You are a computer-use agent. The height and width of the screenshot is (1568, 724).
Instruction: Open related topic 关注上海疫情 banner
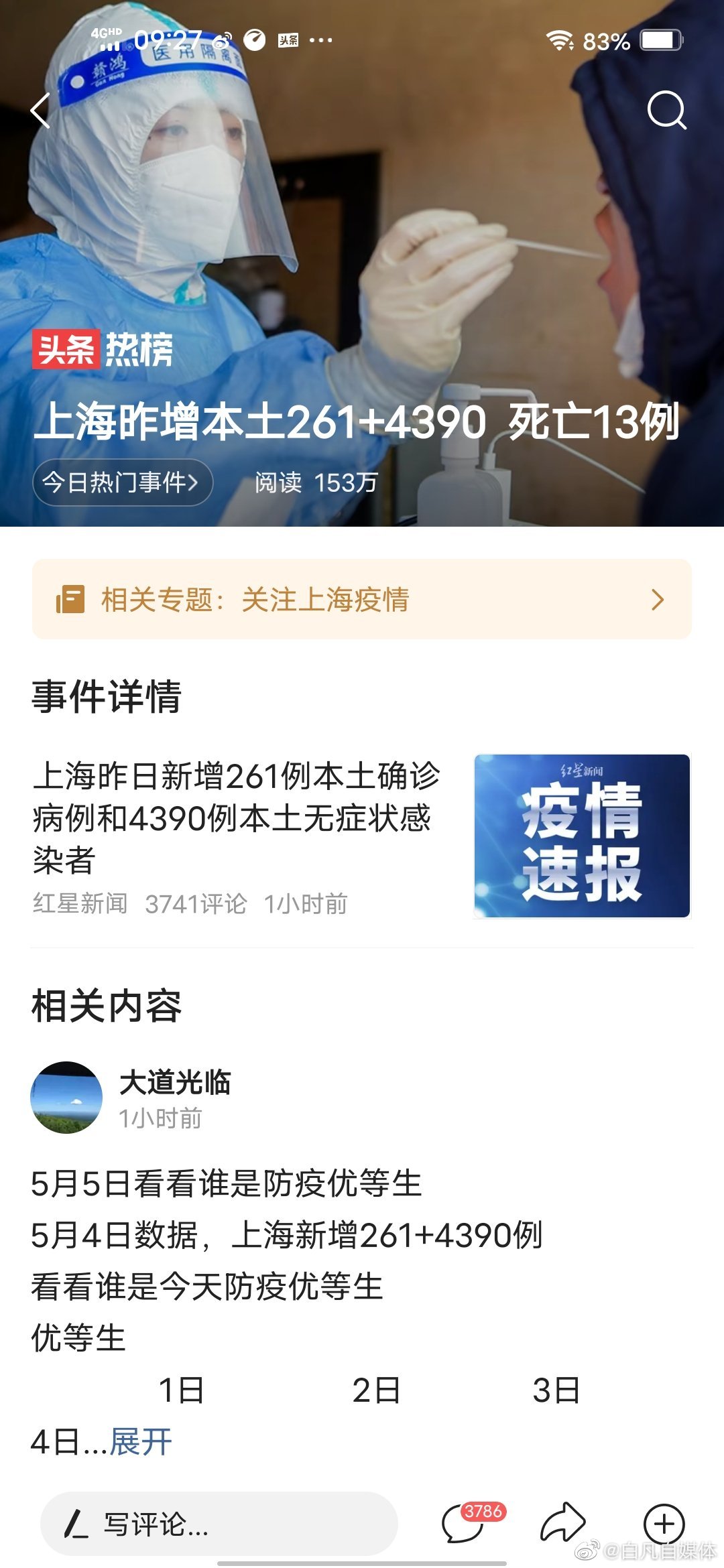(362, 599)
